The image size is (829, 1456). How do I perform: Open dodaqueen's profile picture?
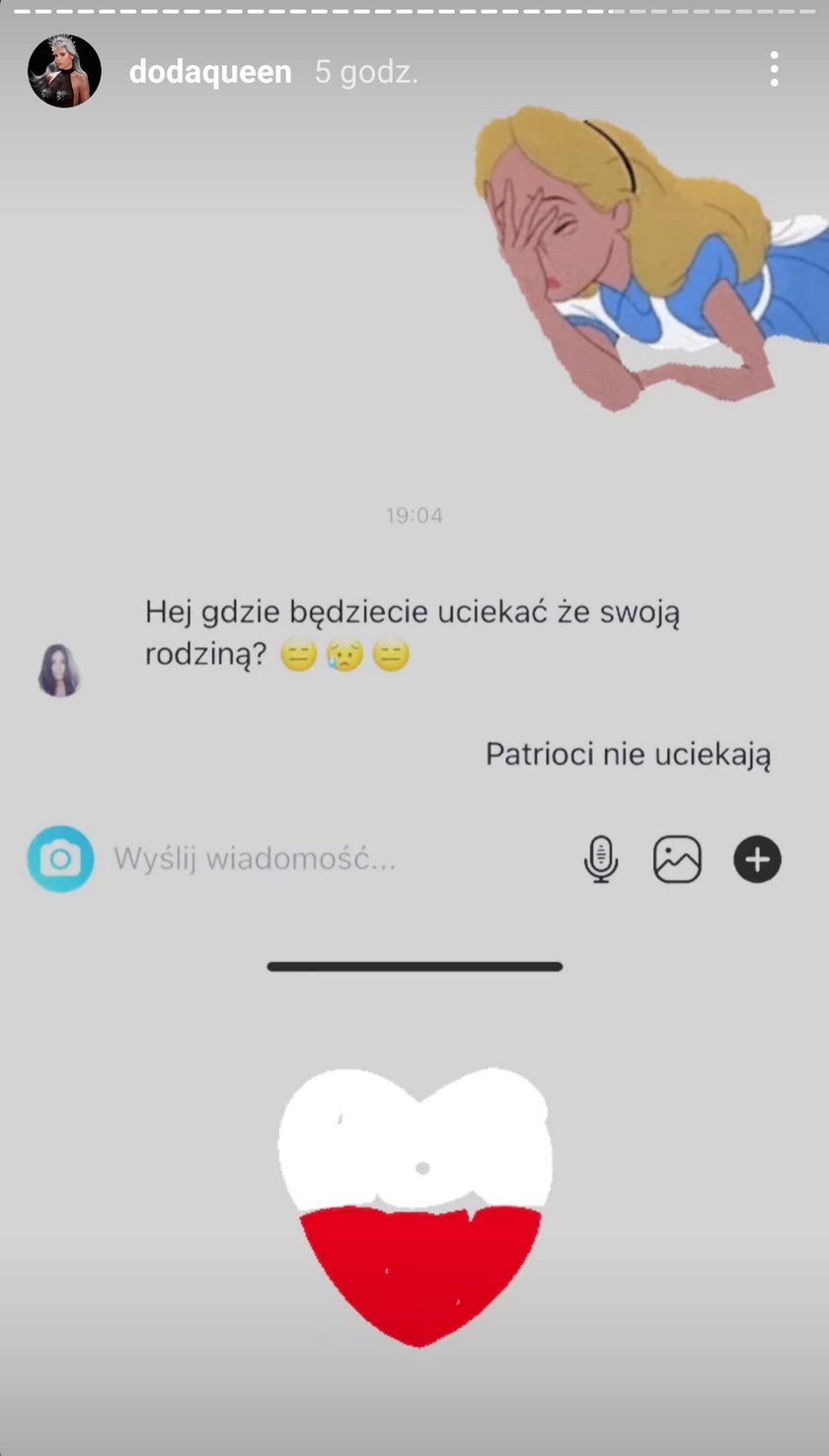64,71
